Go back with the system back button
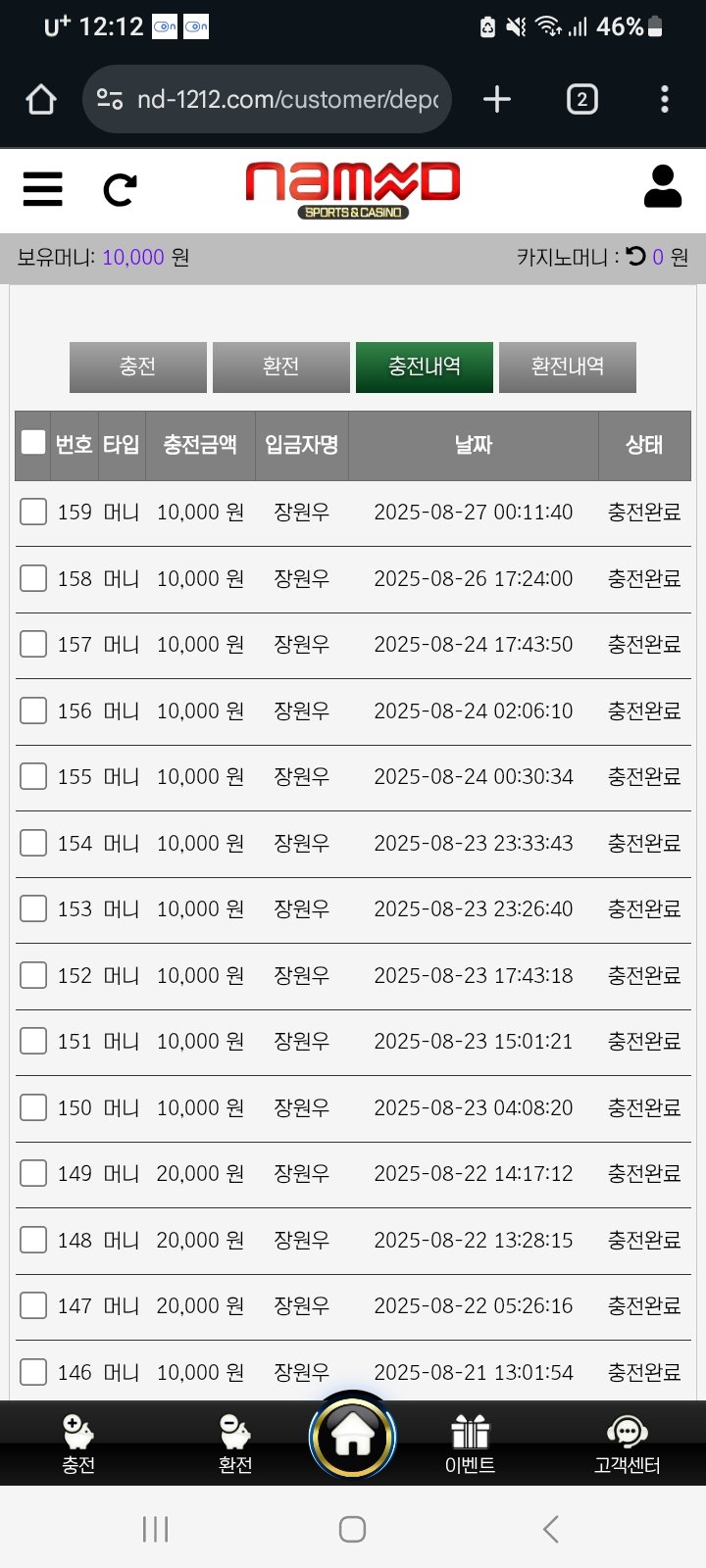Image resolution: width=706 pixels, height=1568 pixels. 550,1529
